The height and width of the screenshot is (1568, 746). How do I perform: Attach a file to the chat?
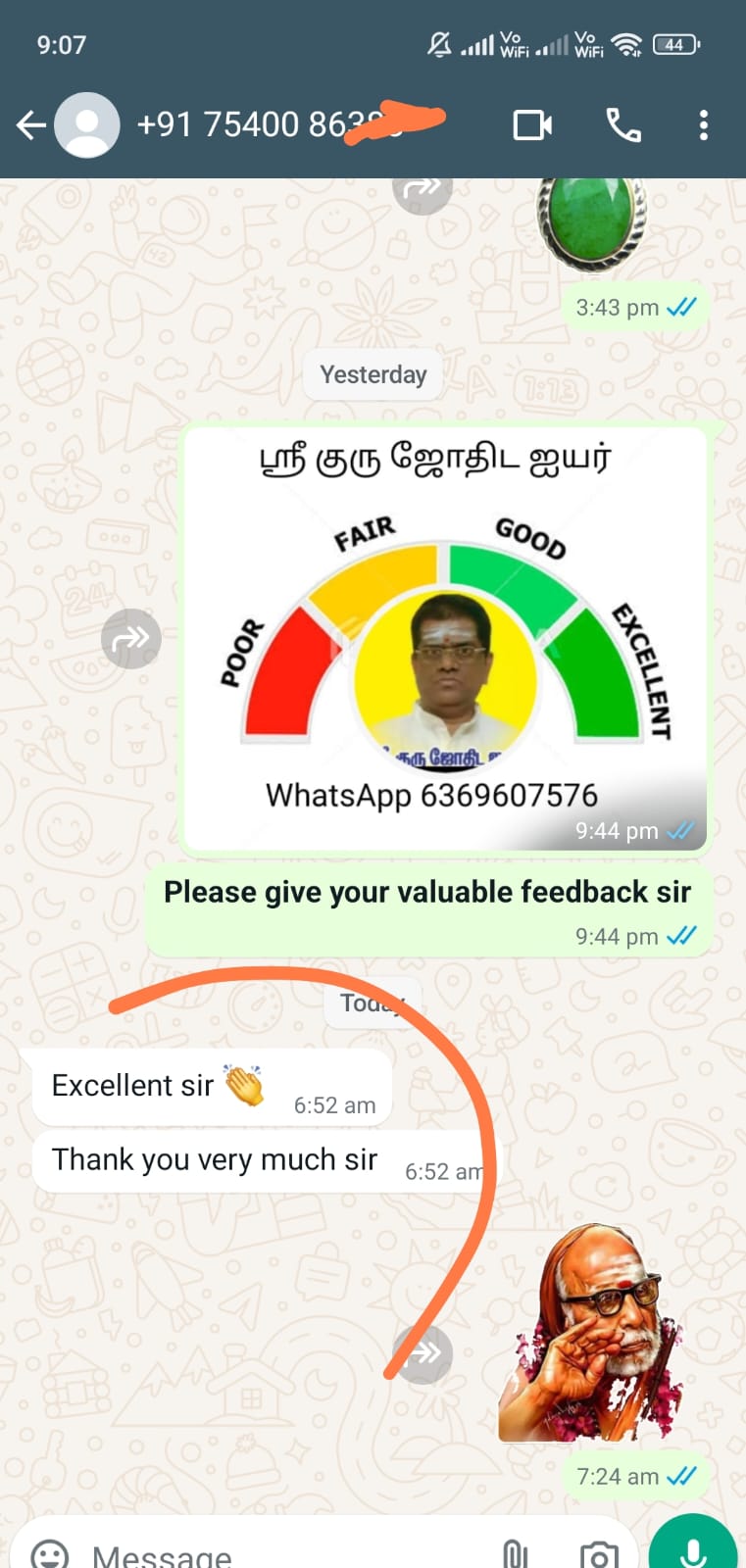pos(515,1553)
